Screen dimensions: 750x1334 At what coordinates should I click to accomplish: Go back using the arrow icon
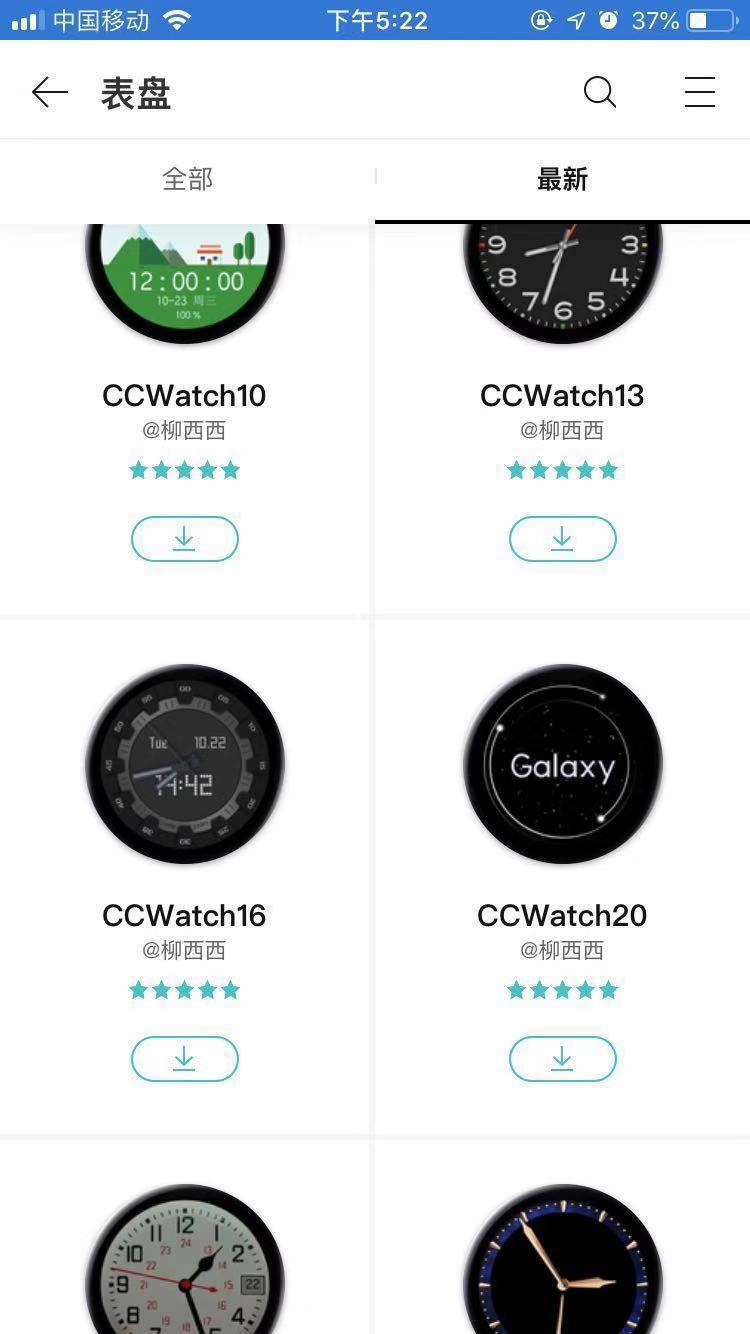pos(49,93)
